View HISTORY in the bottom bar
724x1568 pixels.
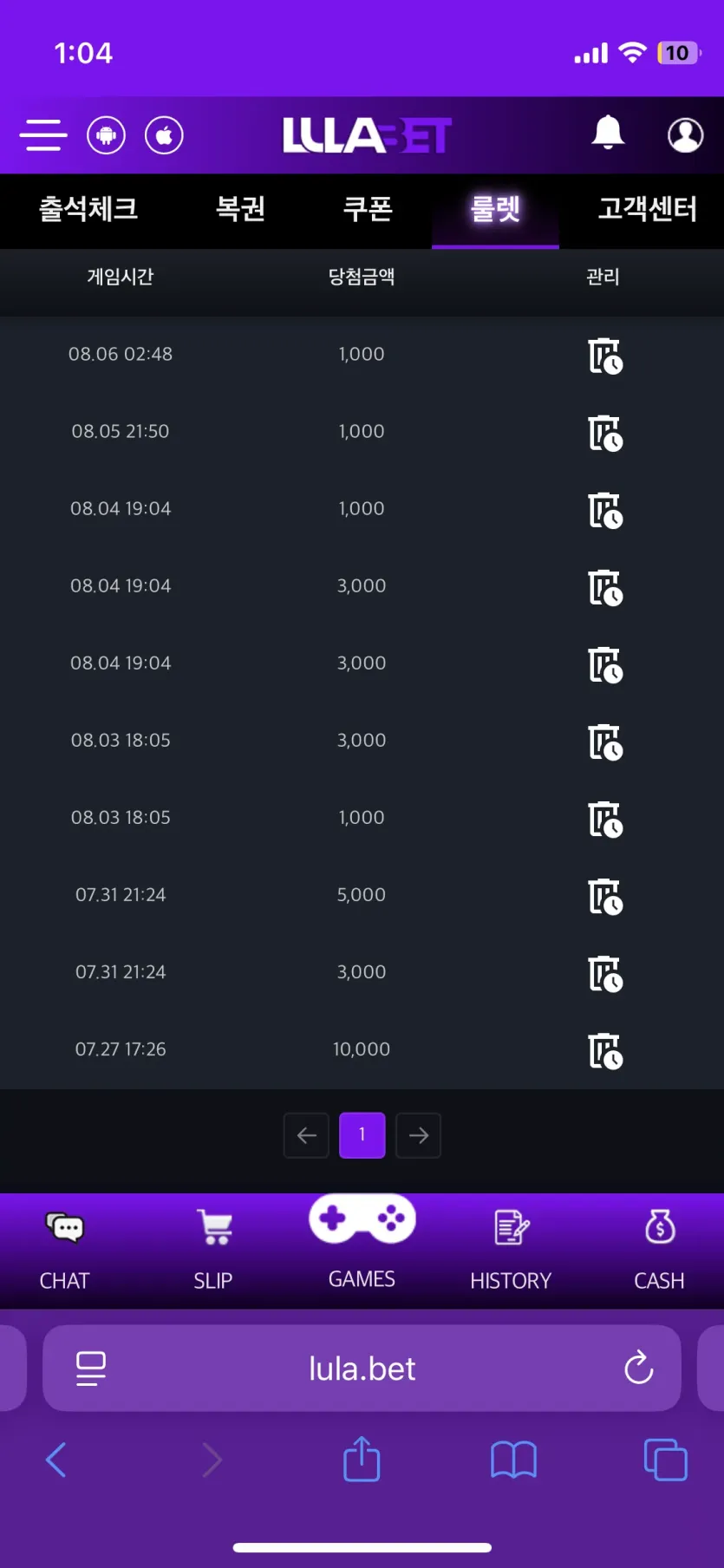pyautogui.click(x=511, y=1249)
